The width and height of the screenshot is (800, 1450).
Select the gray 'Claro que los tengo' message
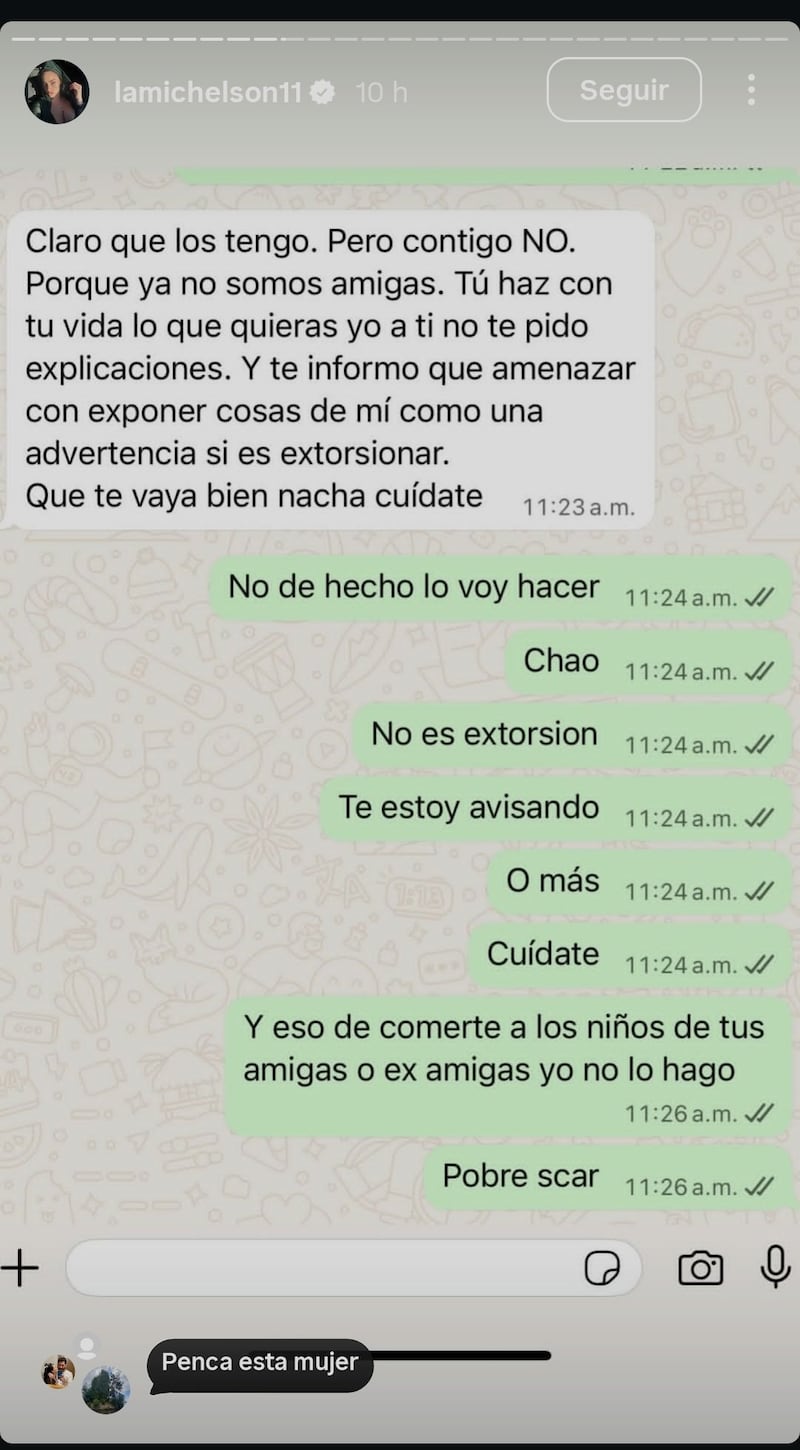click(330, 365)
